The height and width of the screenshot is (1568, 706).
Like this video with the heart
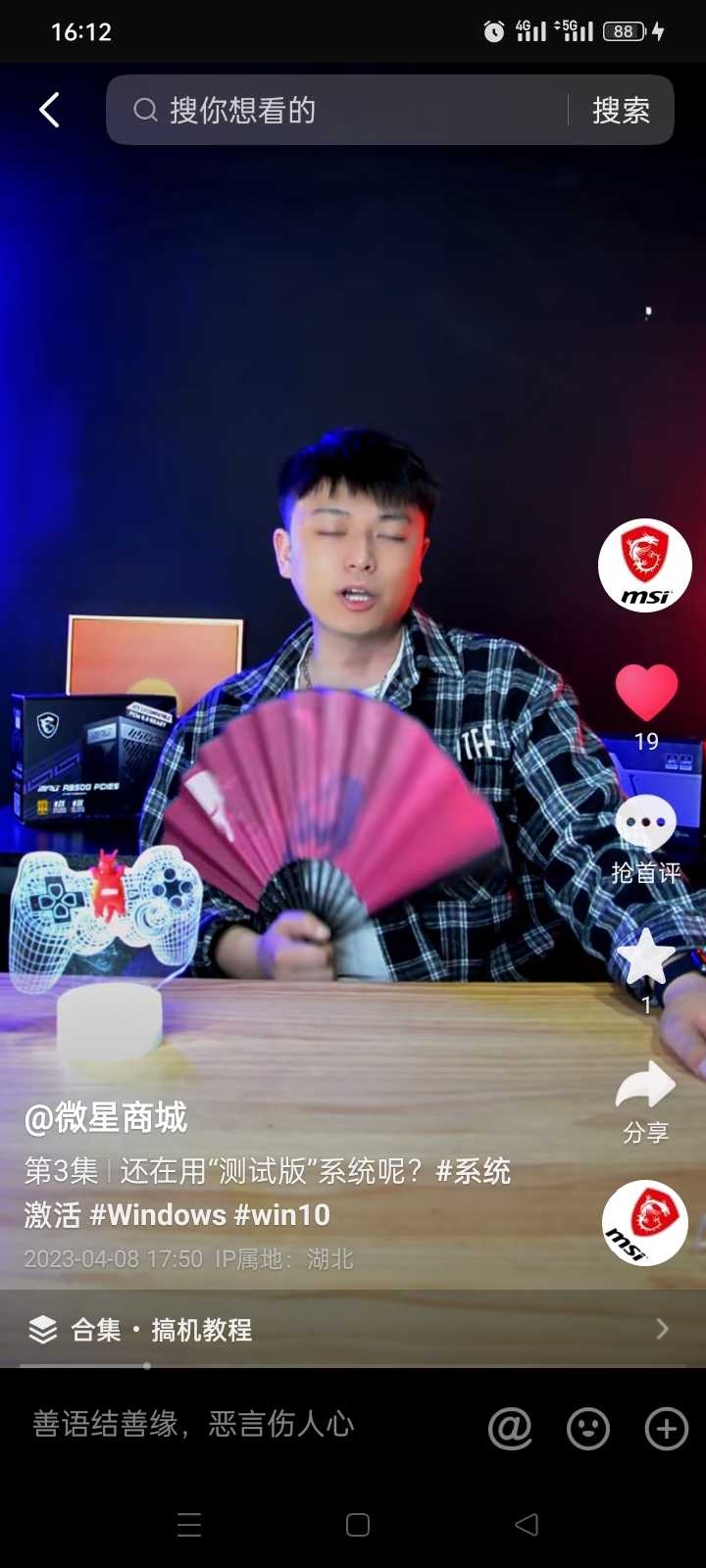click(646, 693)
